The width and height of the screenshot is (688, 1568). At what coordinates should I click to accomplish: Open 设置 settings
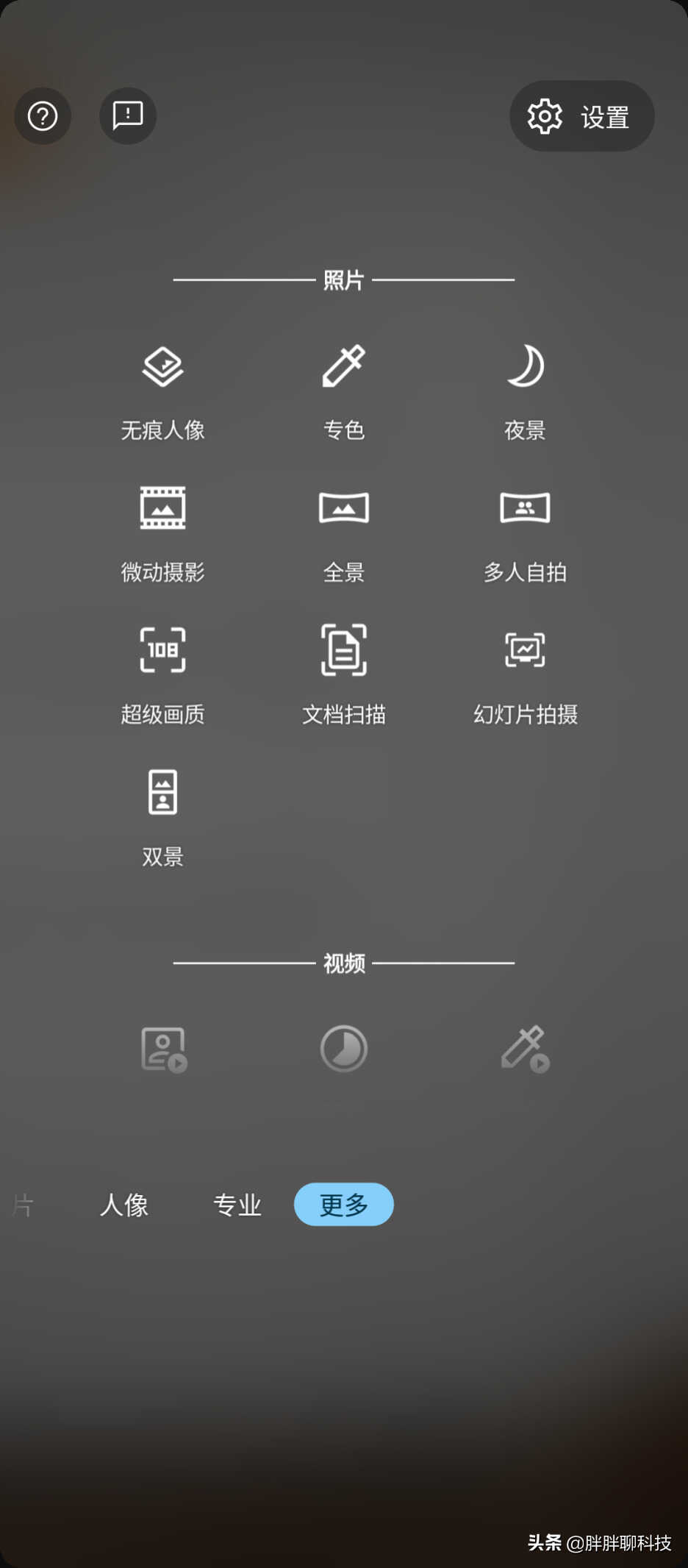[581, 116]
